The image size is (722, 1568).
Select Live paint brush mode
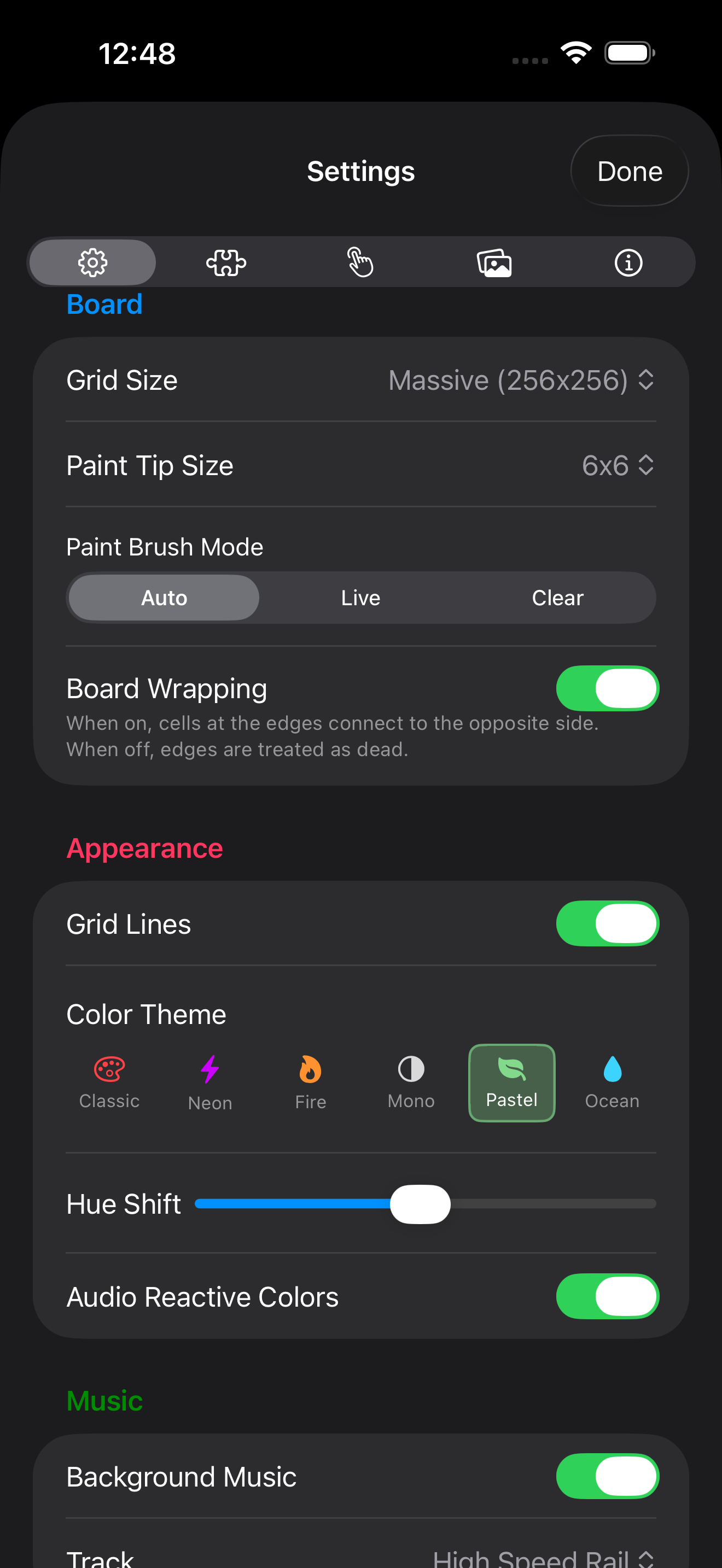click(360, 598)
